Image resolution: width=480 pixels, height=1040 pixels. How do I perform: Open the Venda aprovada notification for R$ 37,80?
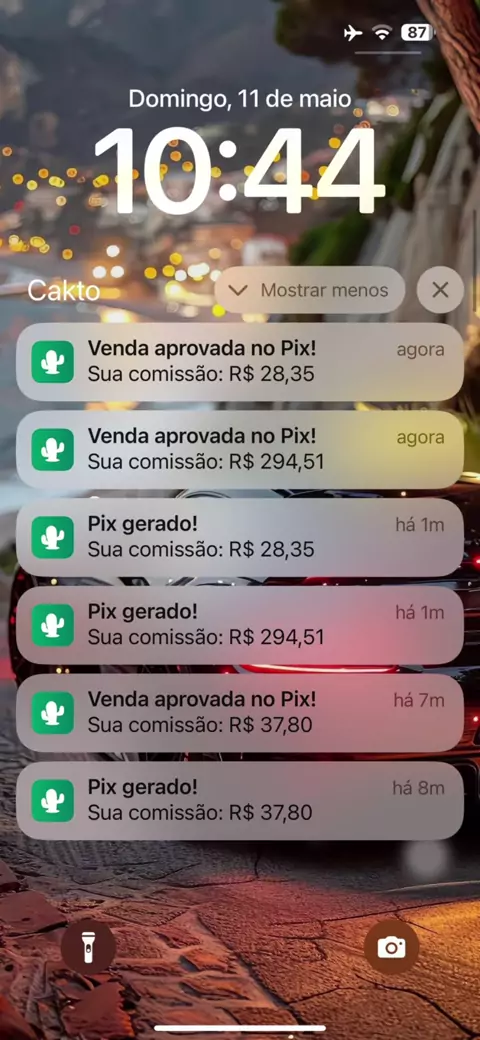coord(240,713)
